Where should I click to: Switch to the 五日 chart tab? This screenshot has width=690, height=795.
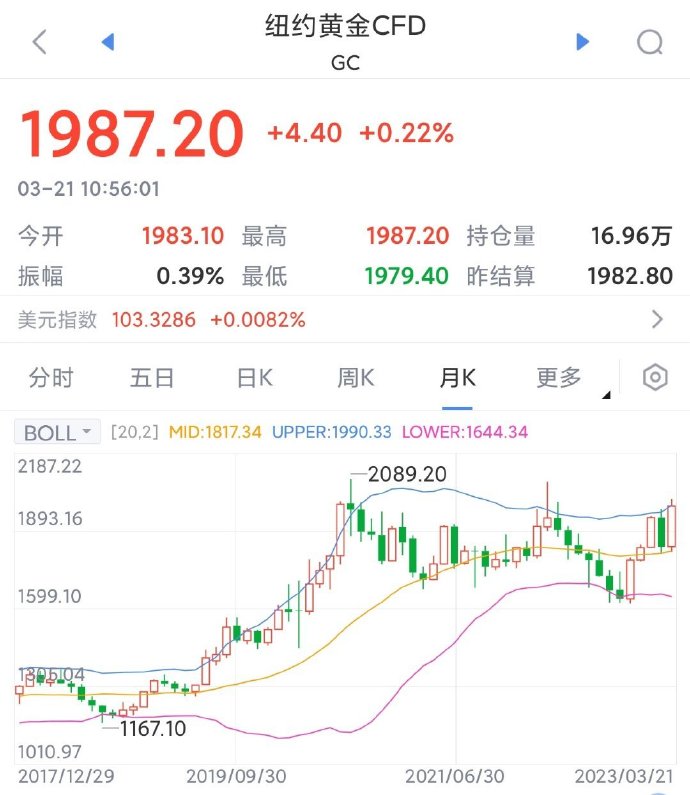click(152, 378)
